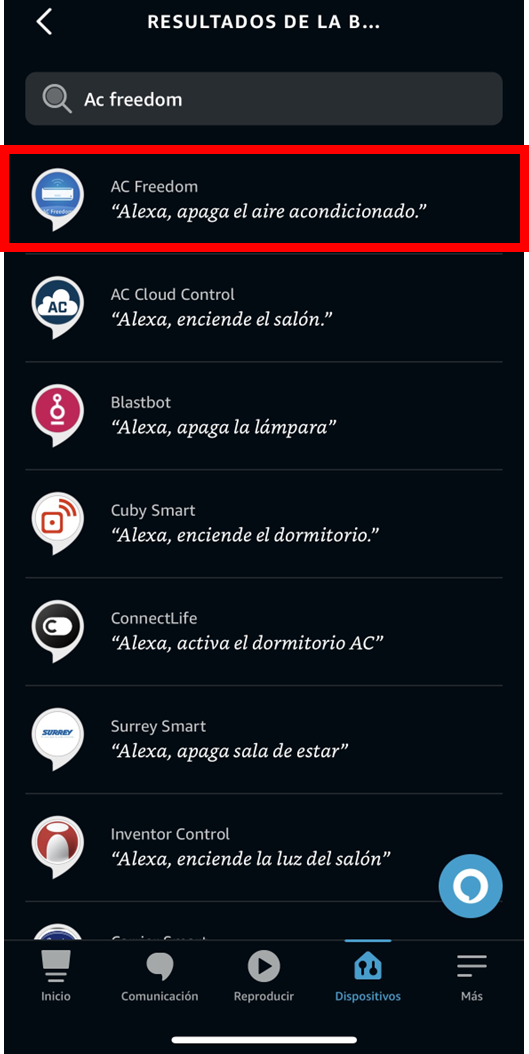Tap the blue Alexa voice button

coord(471,887)
